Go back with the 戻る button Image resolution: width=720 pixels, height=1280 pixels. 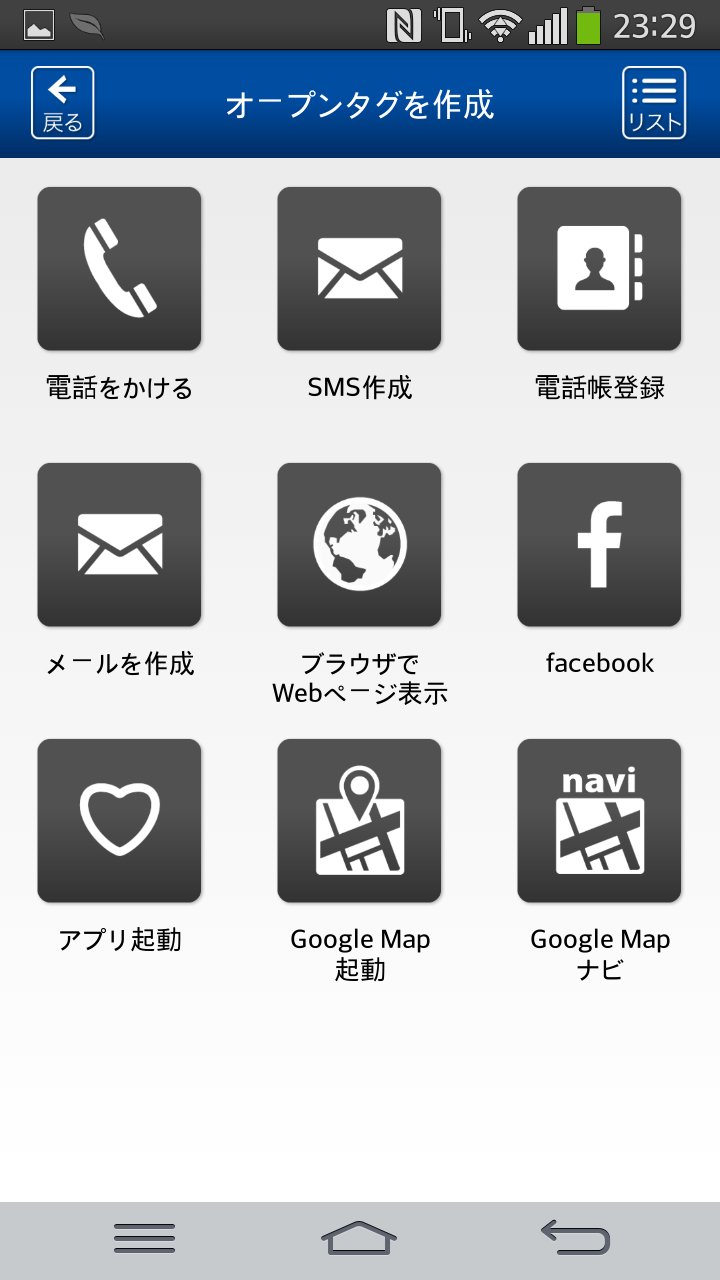[x=63, y=103]
